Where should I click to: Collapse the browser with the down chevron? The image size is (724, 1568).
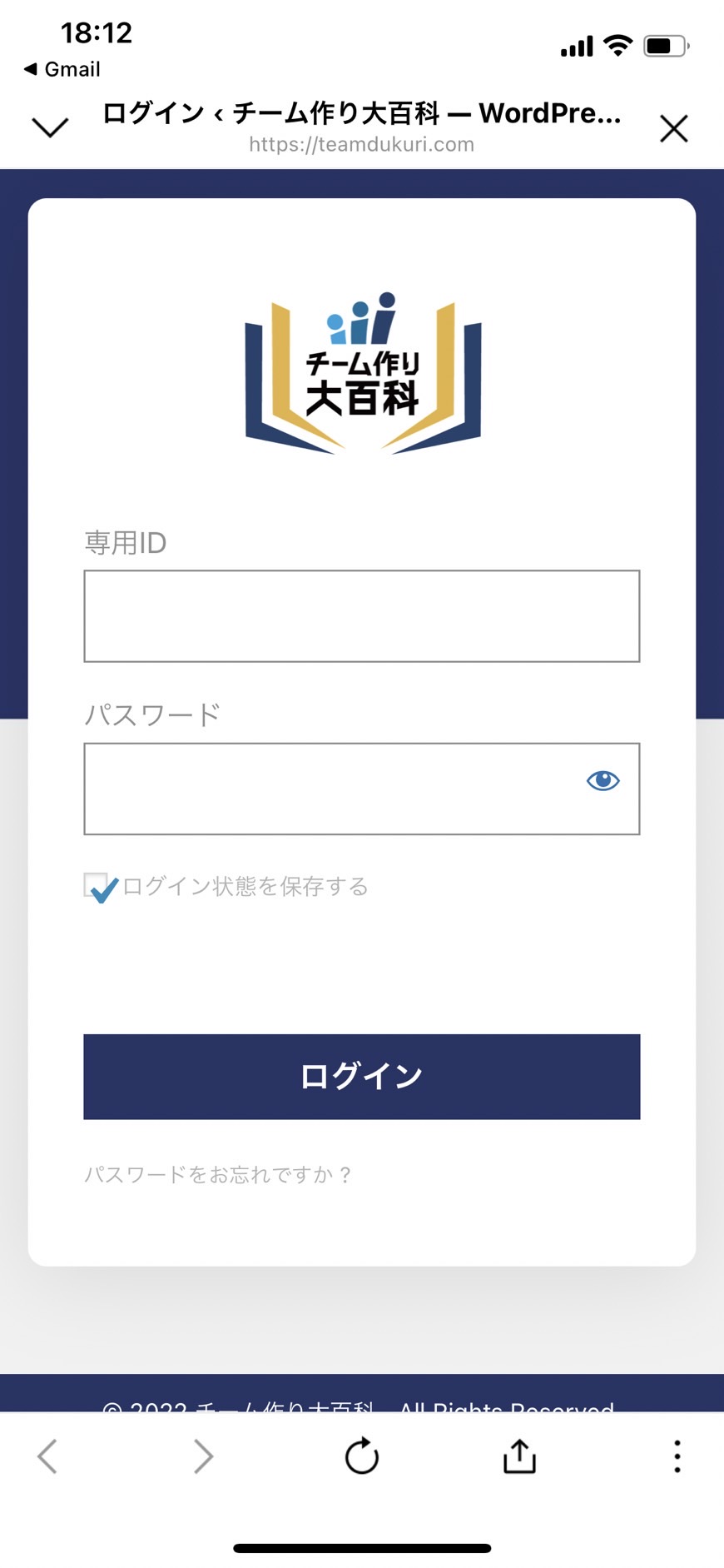pos(50,127)
